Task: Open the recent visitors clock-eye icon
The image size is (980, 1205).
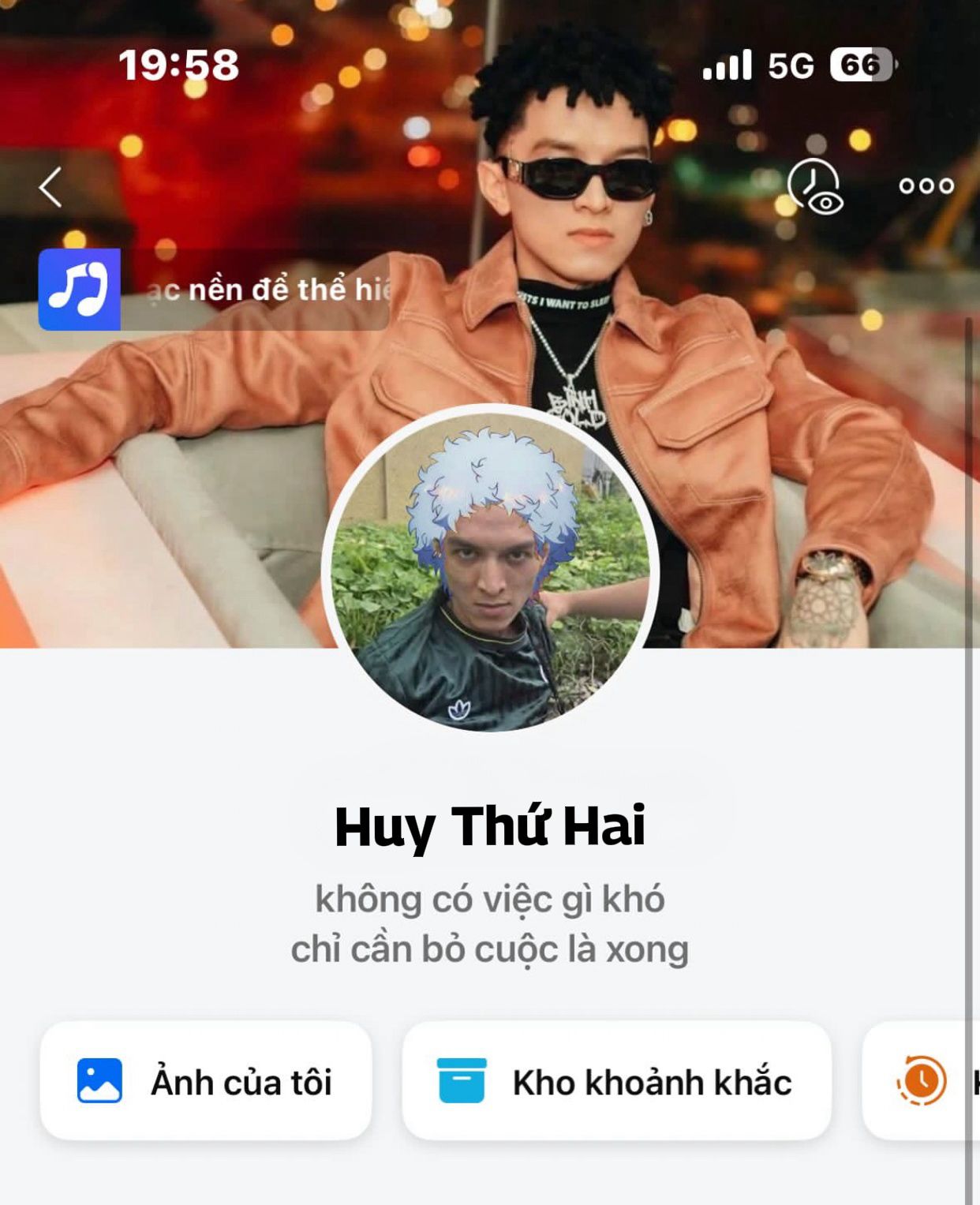Action: click(816, 187)
